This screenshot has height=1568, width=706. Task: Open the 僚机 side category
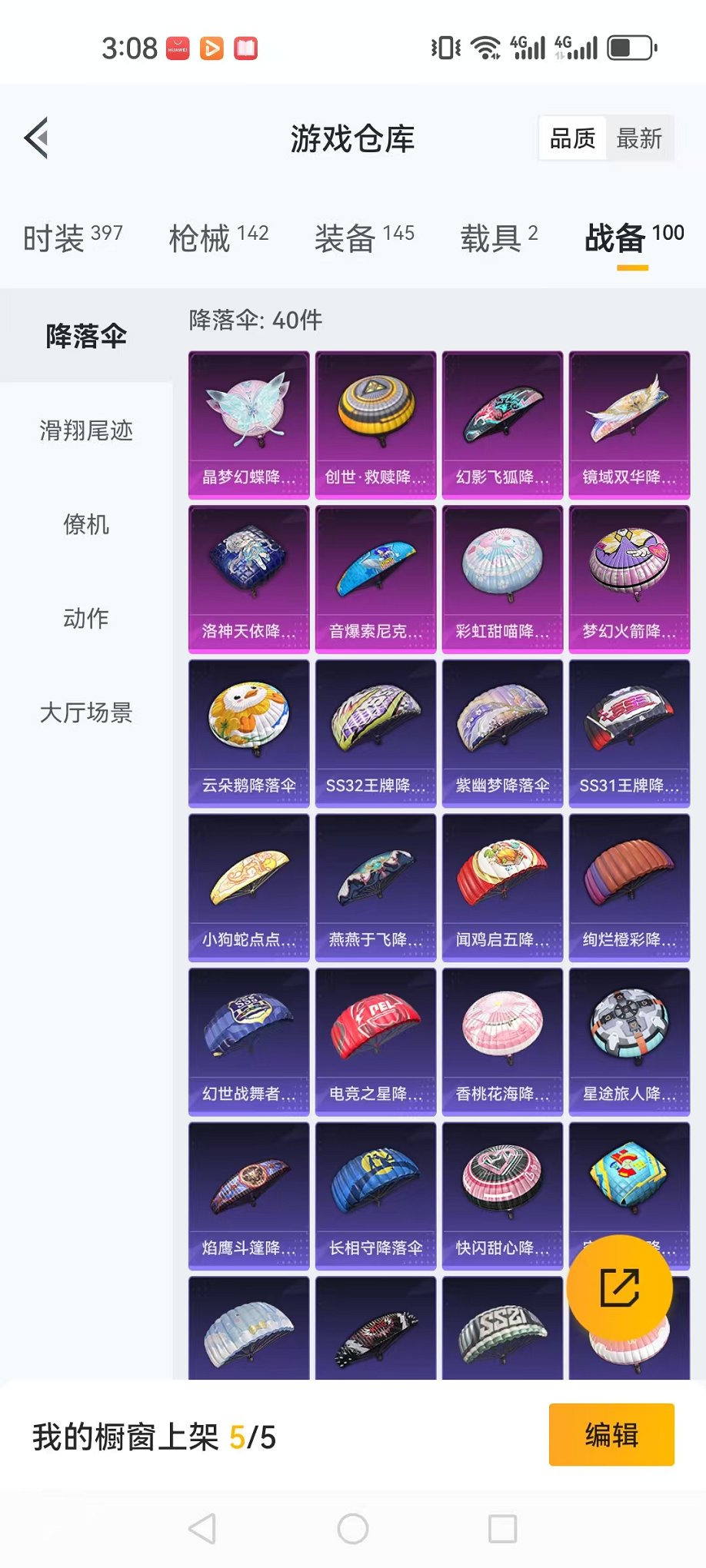86,524
